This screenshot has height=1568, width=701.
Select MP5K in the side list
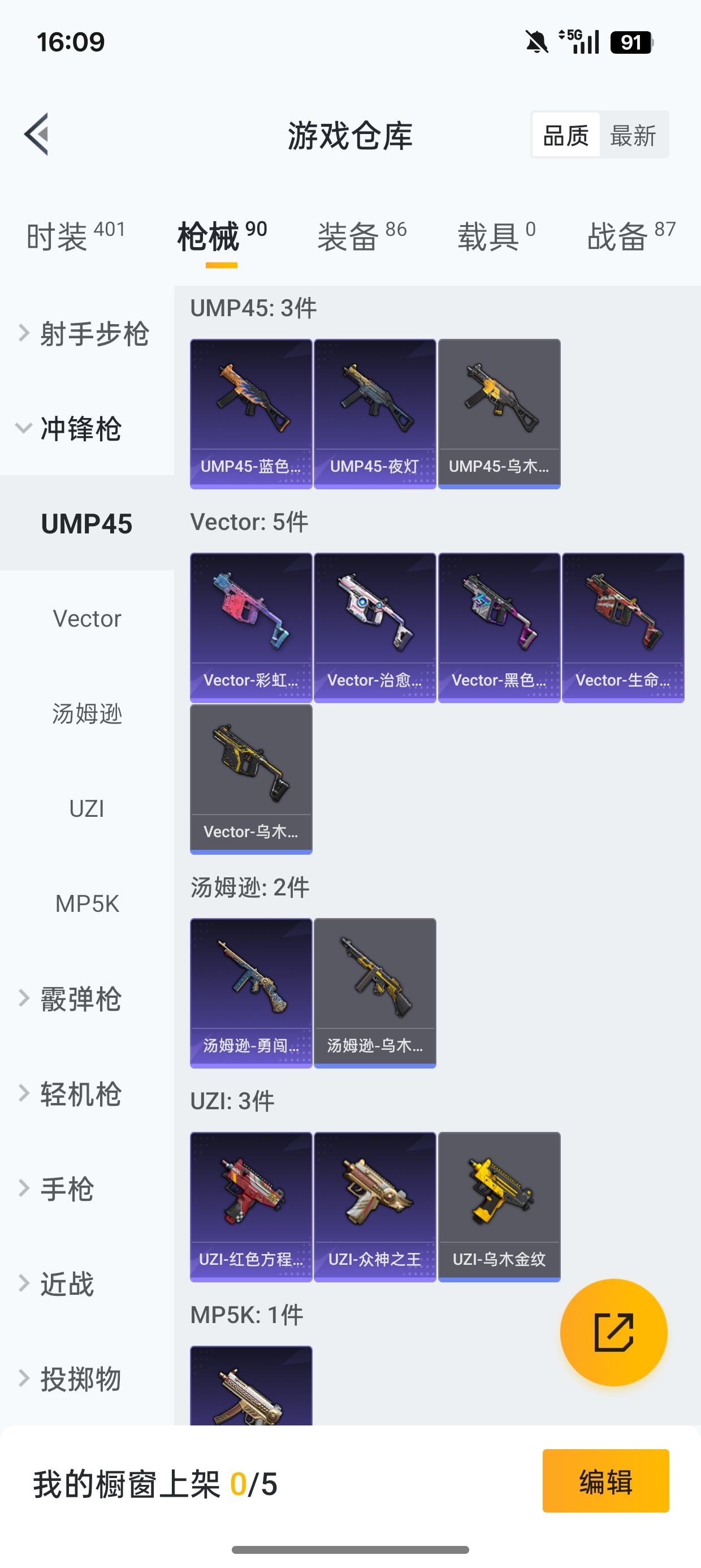coord(87,903)
